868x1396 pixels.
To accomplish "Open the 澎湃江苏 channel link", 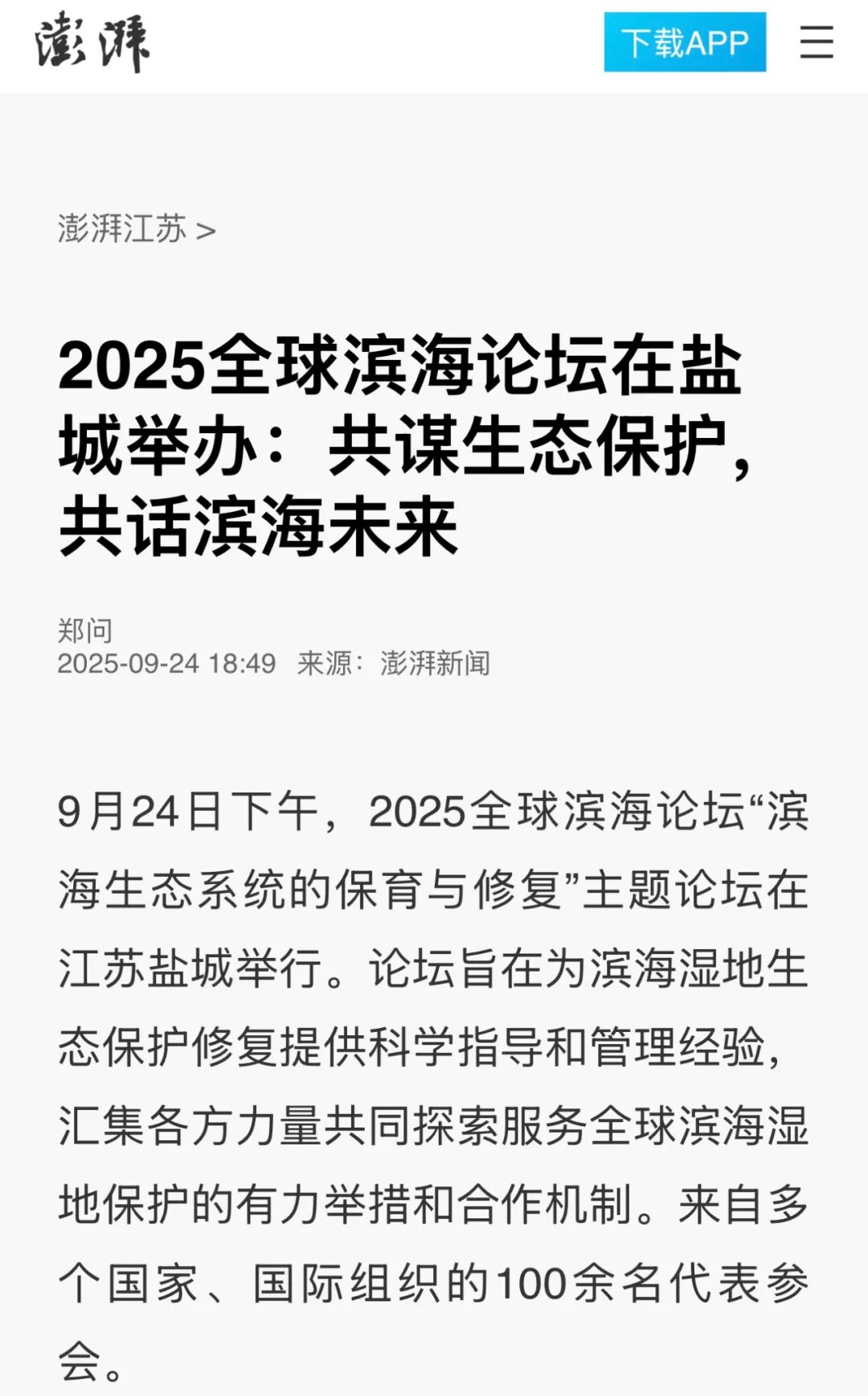I will click(135, 230).
